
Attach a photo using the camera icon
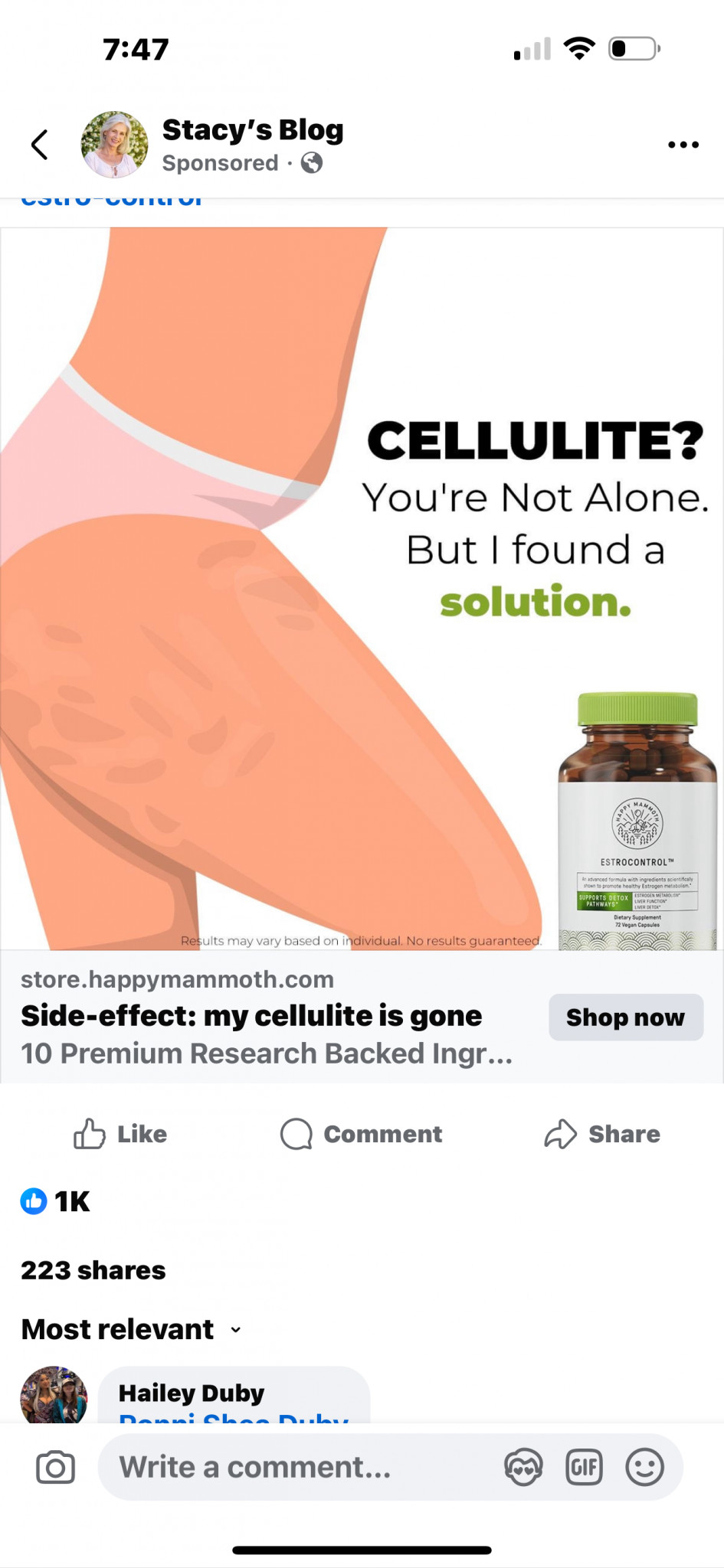(56, 1467)
